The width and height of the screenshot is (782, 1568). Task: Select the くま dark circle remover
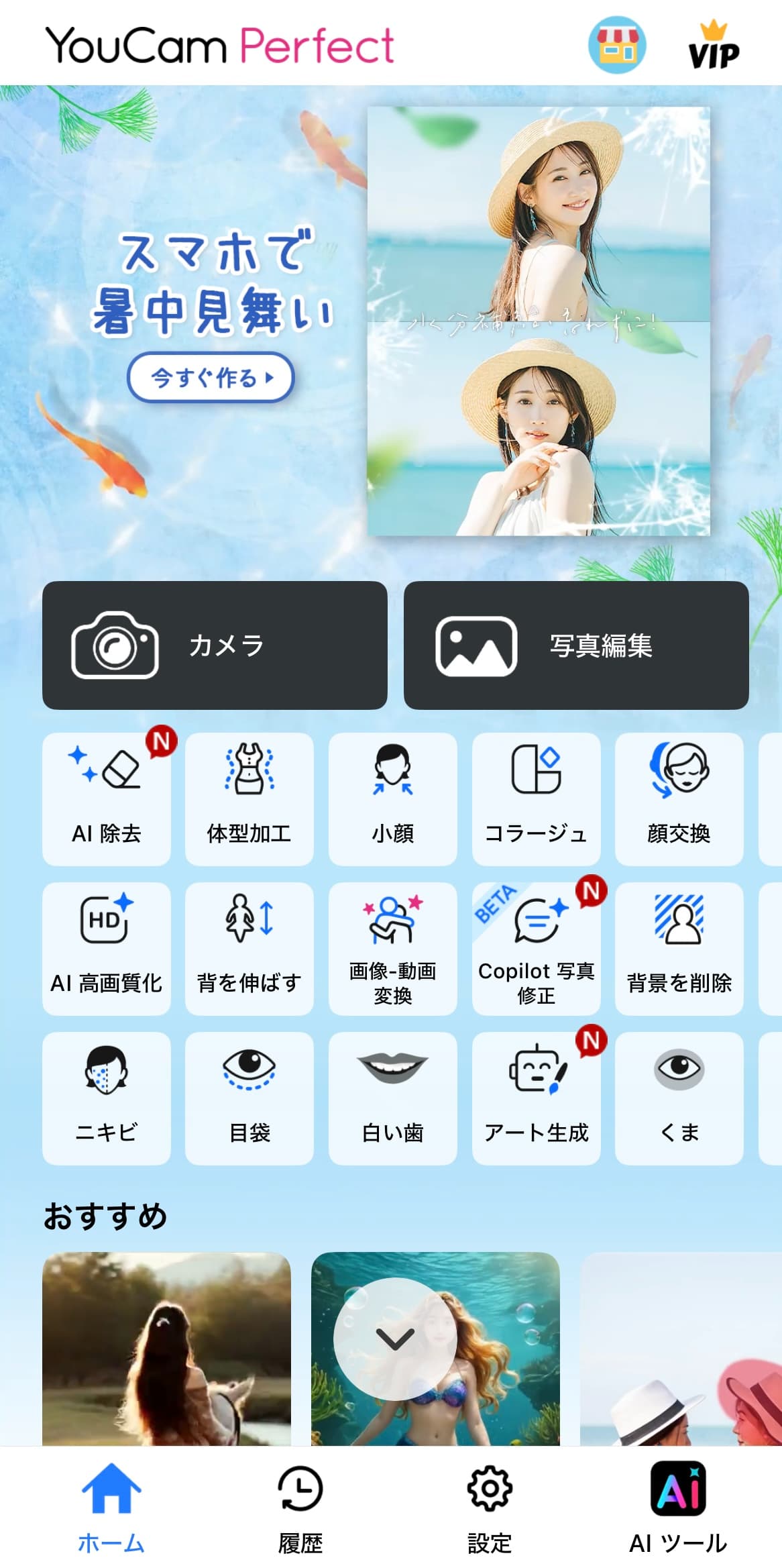point(679,1097)
